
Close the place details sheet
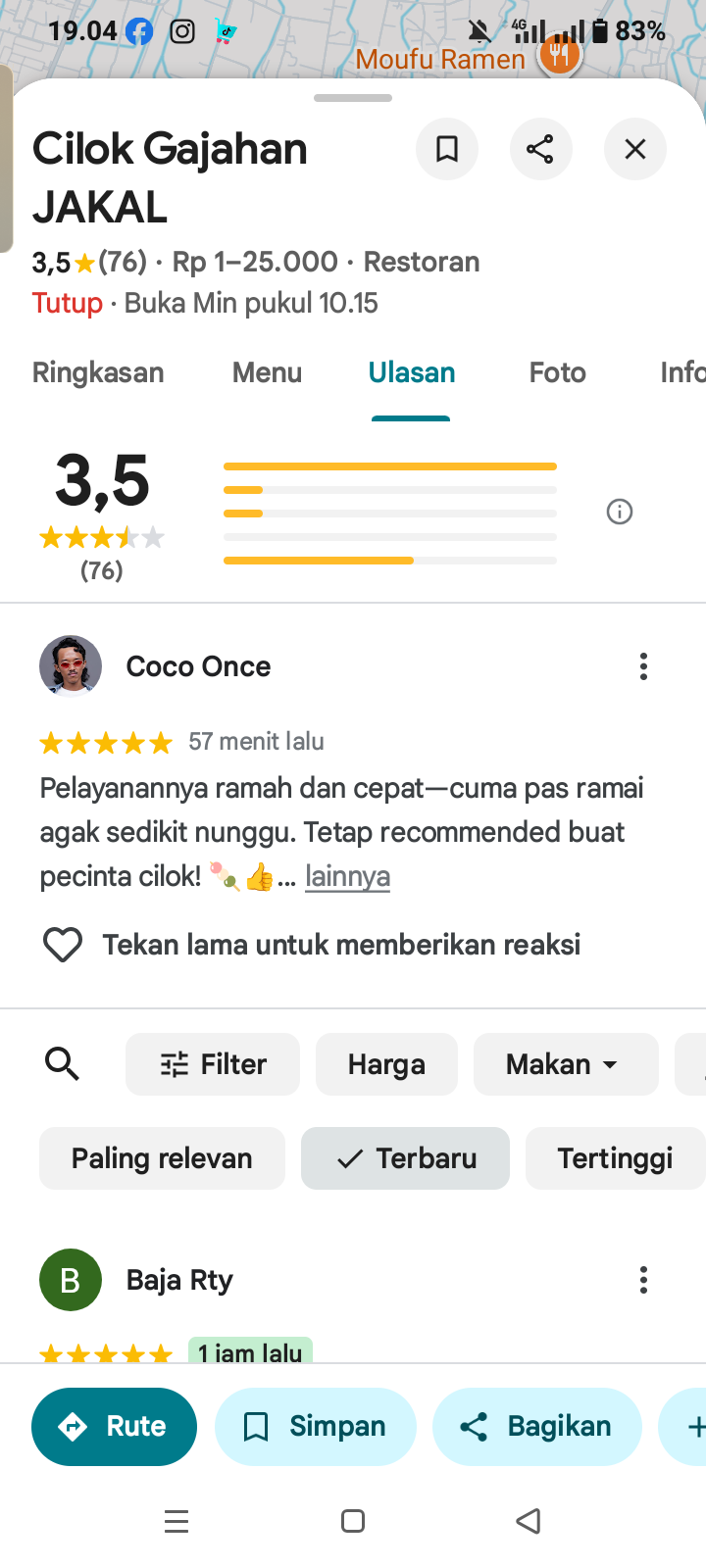coord(635,149)
